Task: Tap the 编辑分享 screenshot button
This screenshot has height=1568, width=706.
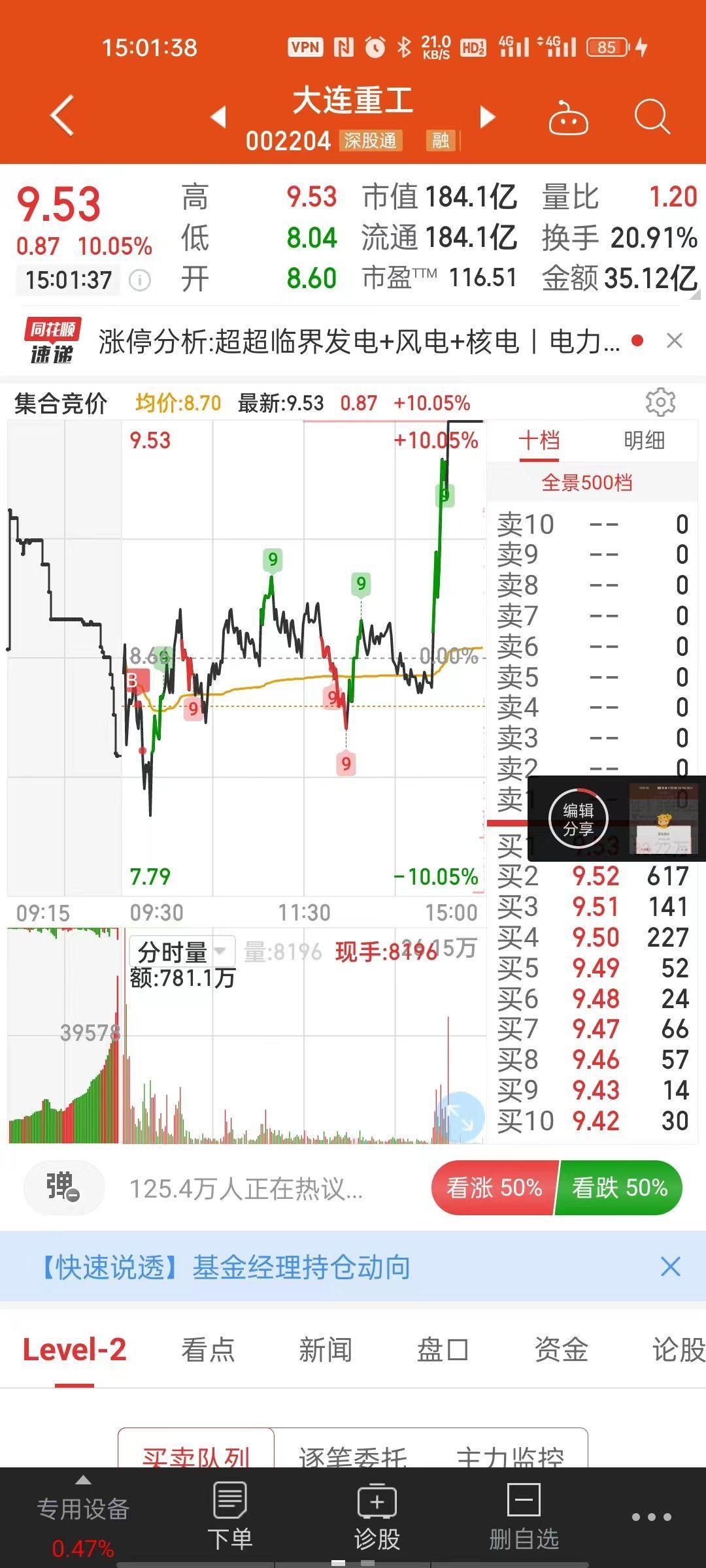Action: [578, 819]
